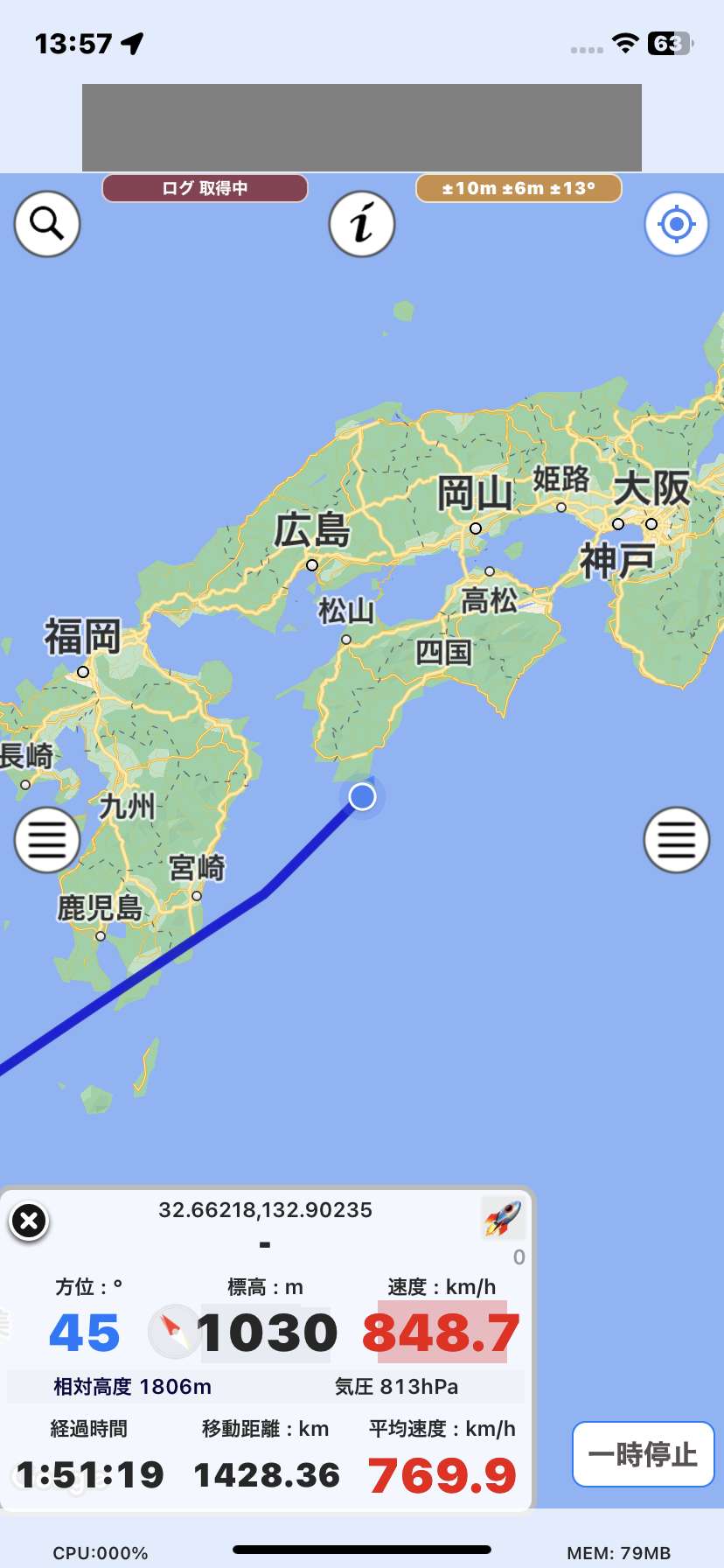
Task: Tap the ±10m ±6m ±13° accuracy badge
Action: point(519,188)
